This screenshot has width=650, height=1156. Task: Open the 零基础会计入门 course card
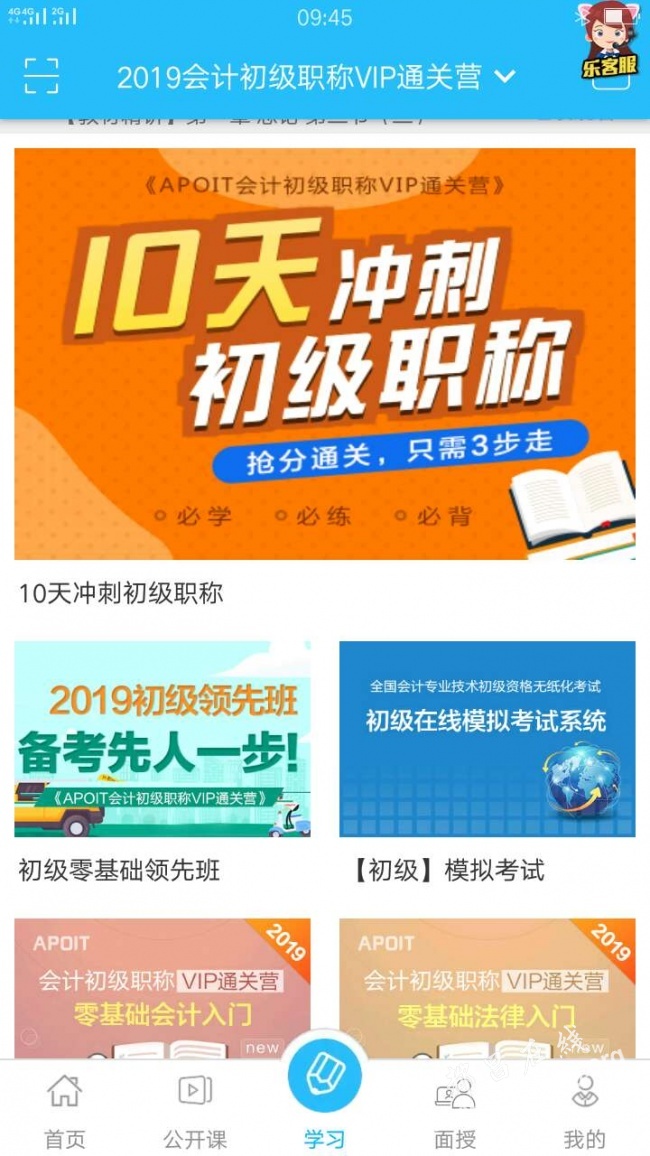162,988
